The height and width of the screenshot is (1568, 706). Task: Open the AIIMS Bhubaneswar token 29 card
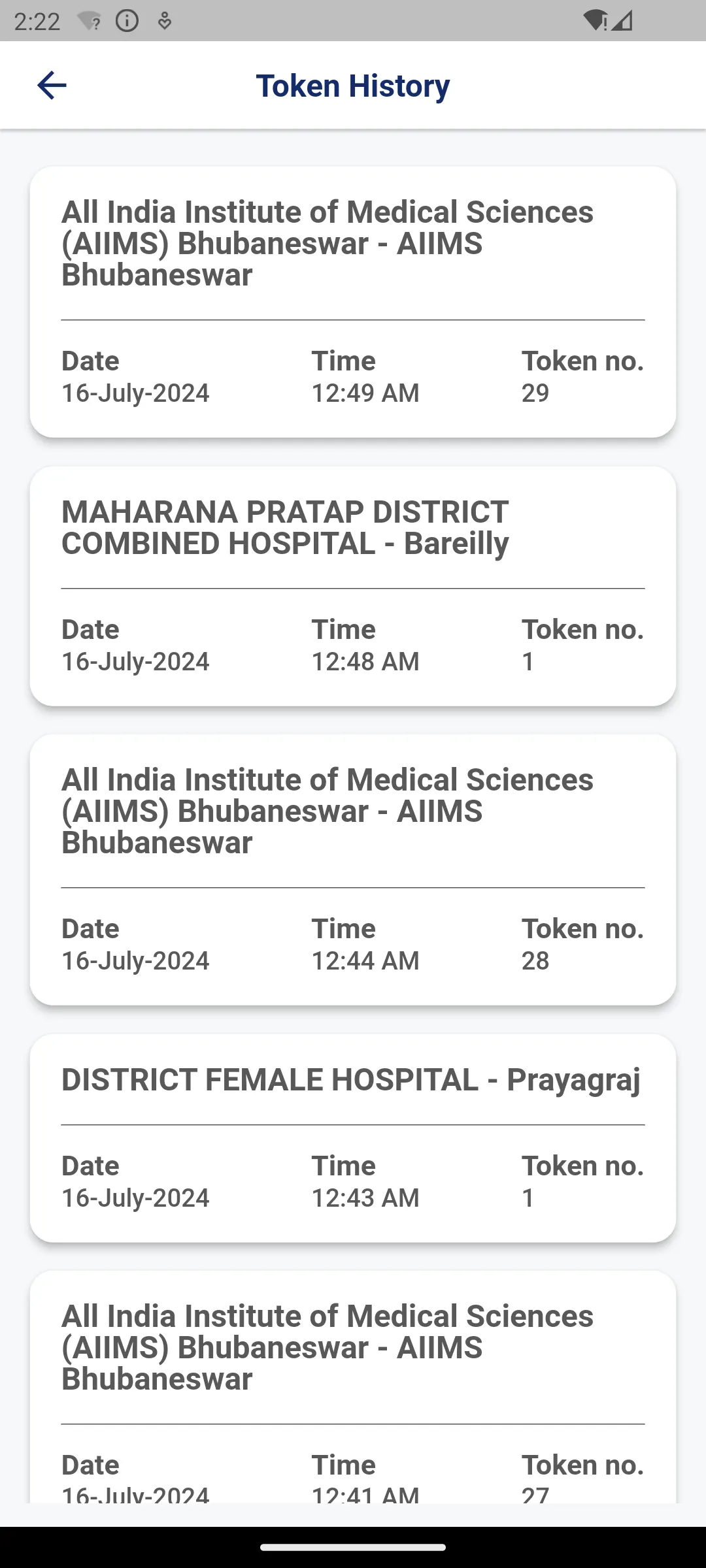(353, 302)
